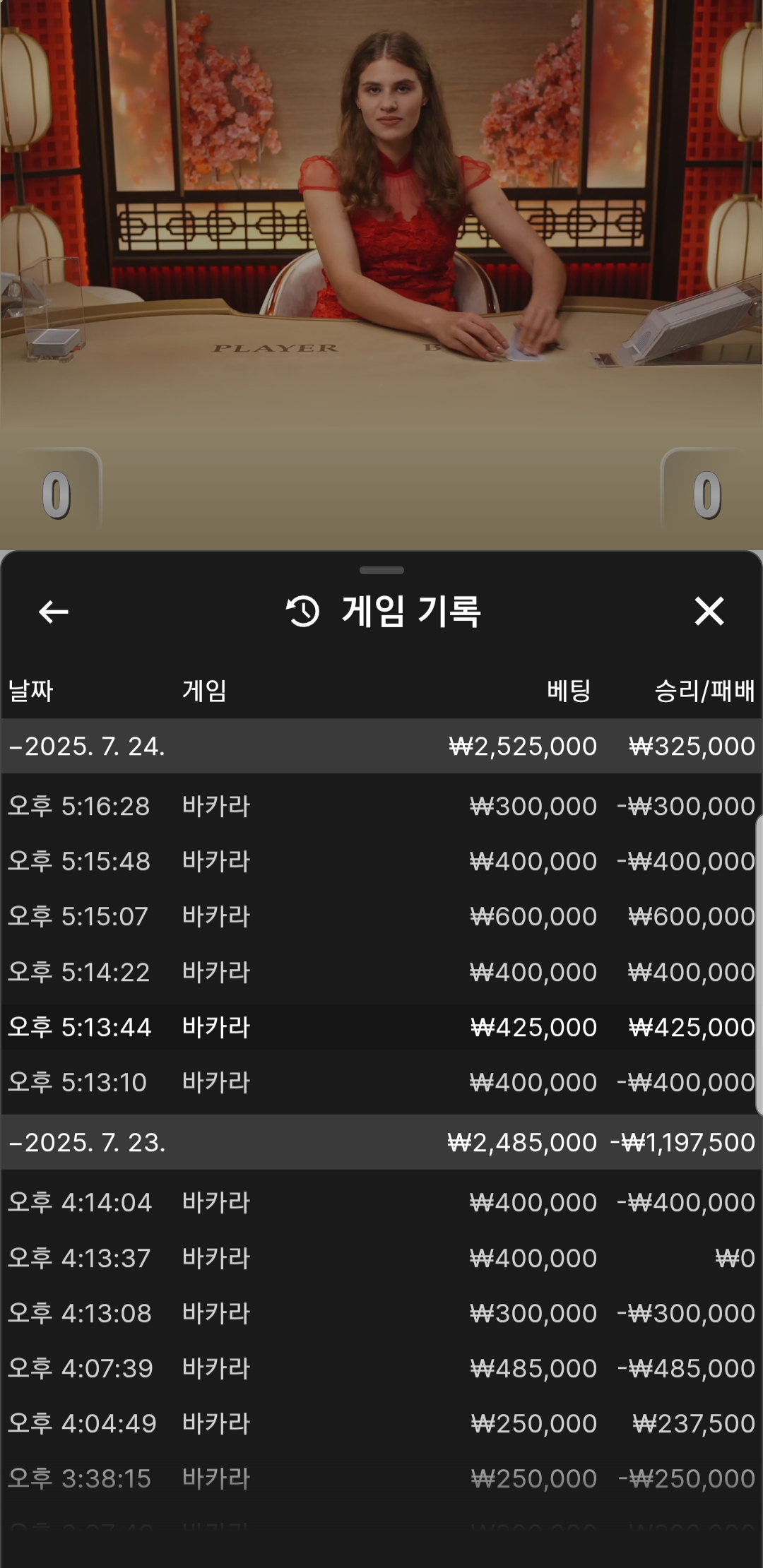The image size is (763, 1568).
Task: Close the game history panel
Action: 709,611
